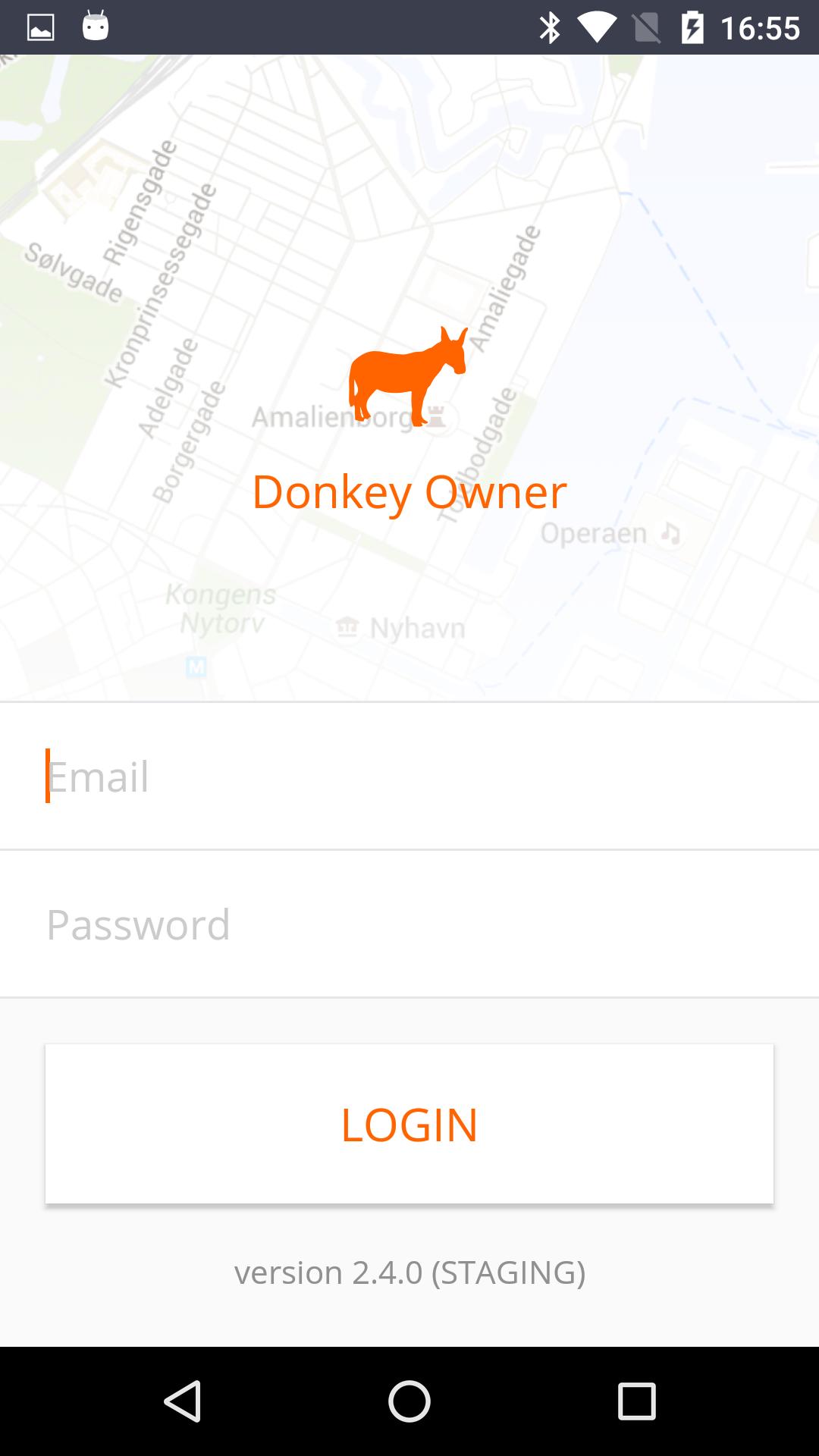The width and height of the screenshot is (819, 1456).
Task: Tap the Operaen music note marker
Action: coord(667,532)
